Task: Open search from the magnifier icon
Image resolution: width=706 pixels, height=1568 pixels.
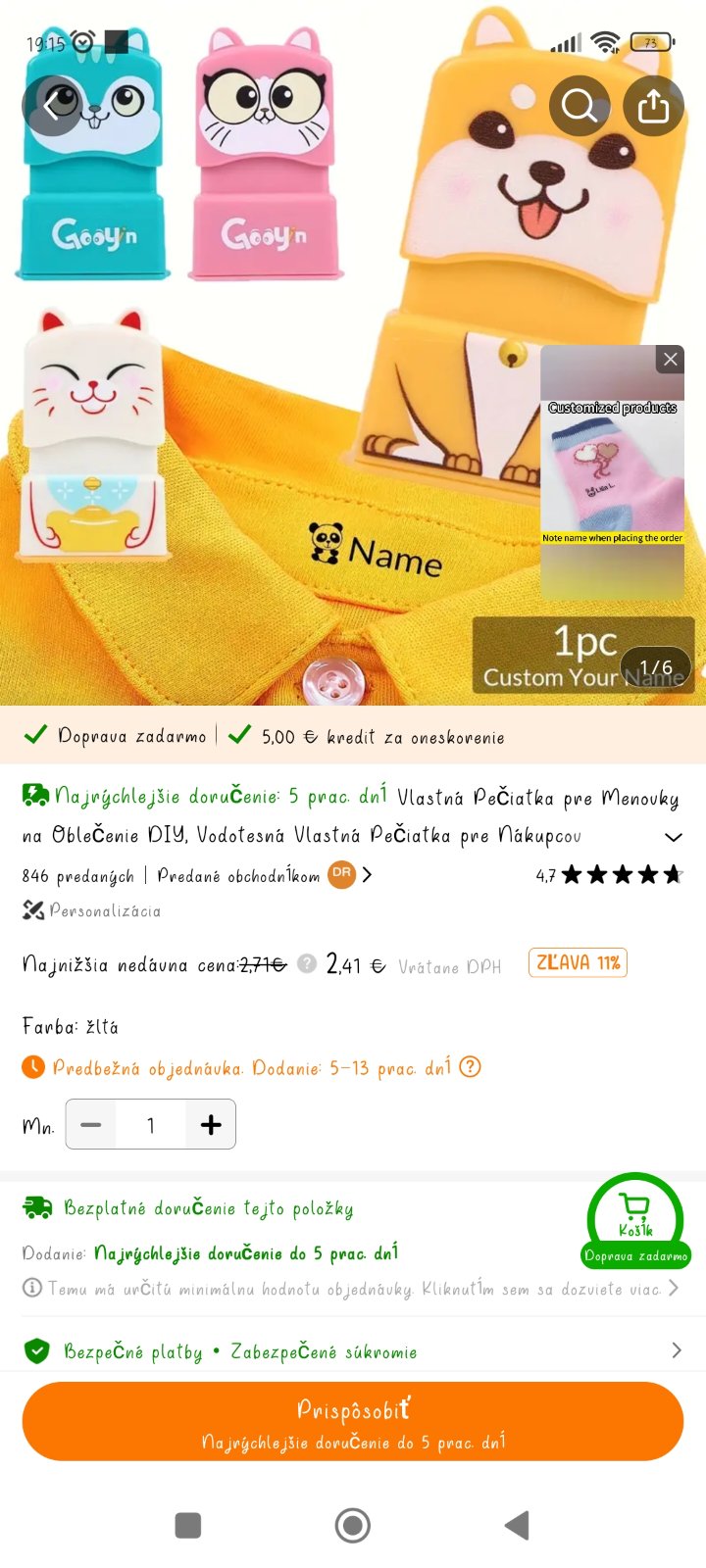Action: 579,106
